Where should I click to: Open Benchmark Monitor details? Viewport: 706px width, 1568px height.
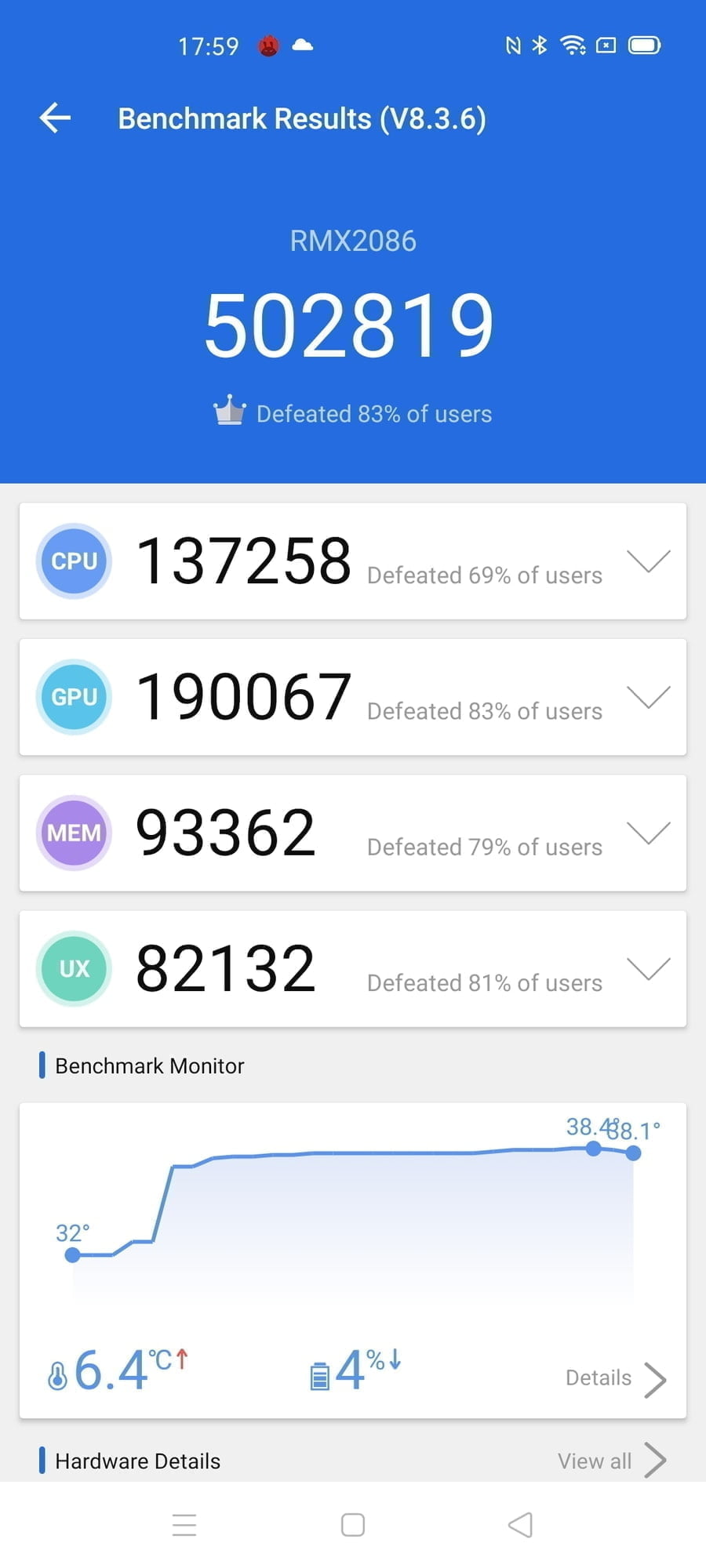616,1378
